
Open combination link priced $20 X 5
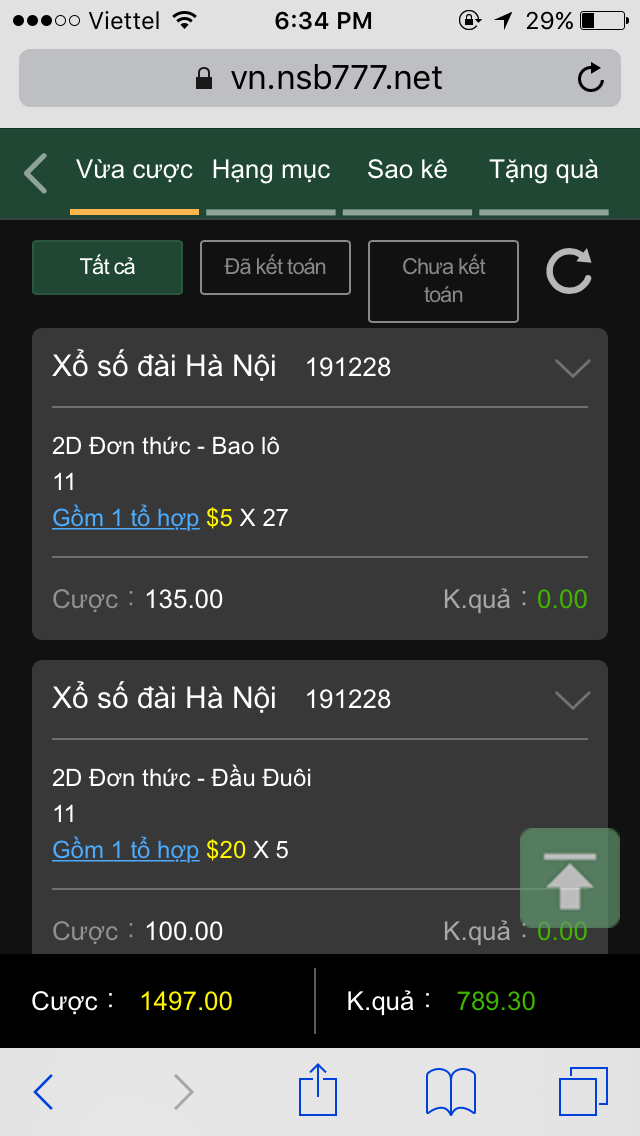click(x=126, y=850)
